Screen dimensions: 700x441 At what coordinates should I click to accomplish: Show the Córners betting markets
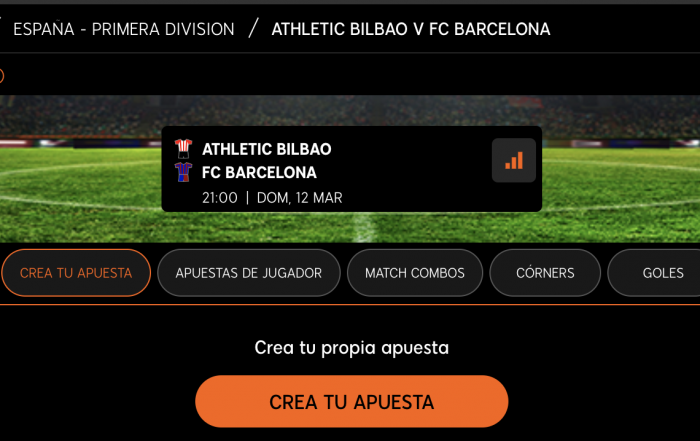pyautogui.click(x=545, y=273)
